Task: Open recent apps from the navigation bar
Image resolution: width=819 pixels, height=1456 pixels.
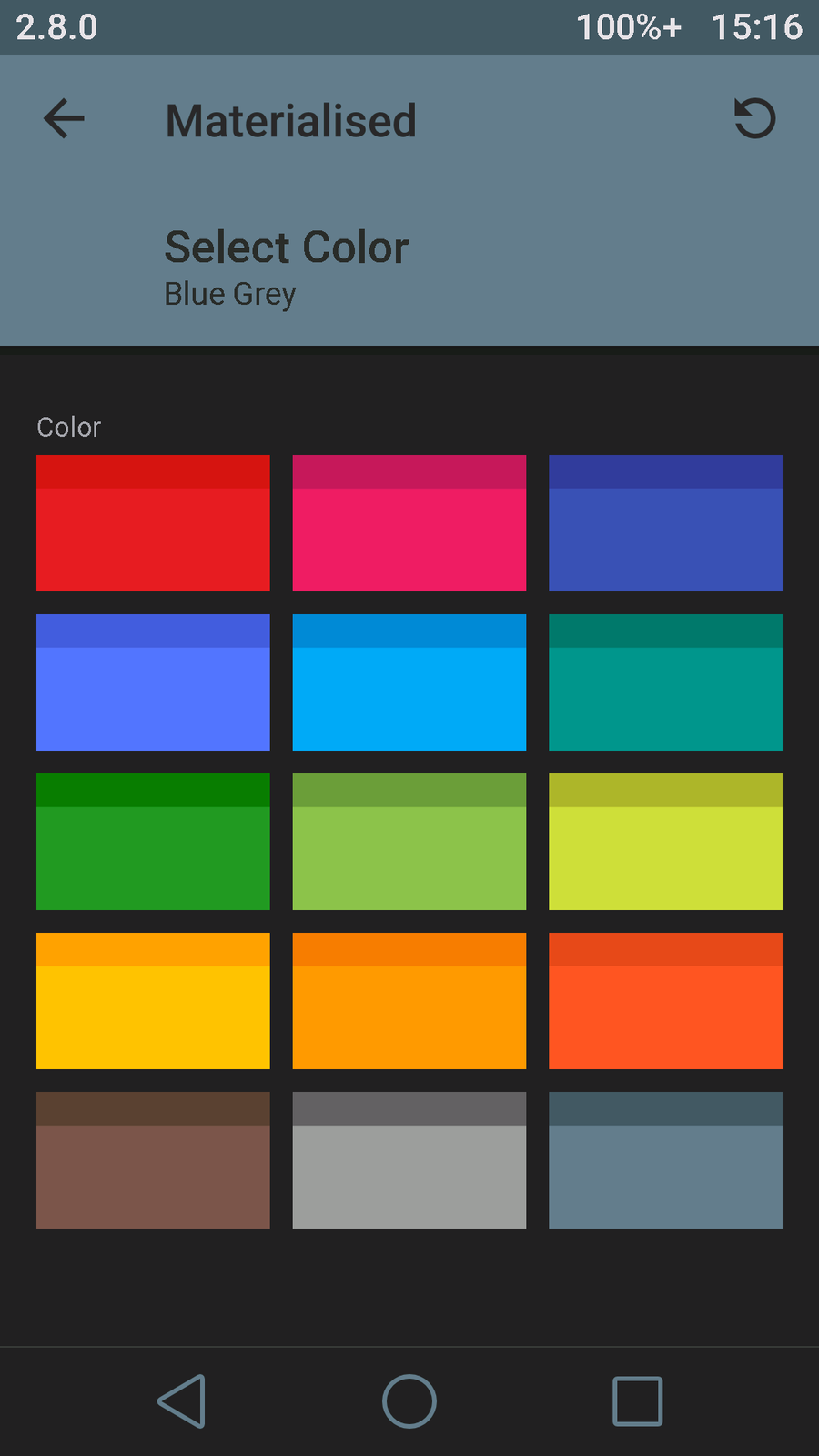Action: coord(637,1400)
